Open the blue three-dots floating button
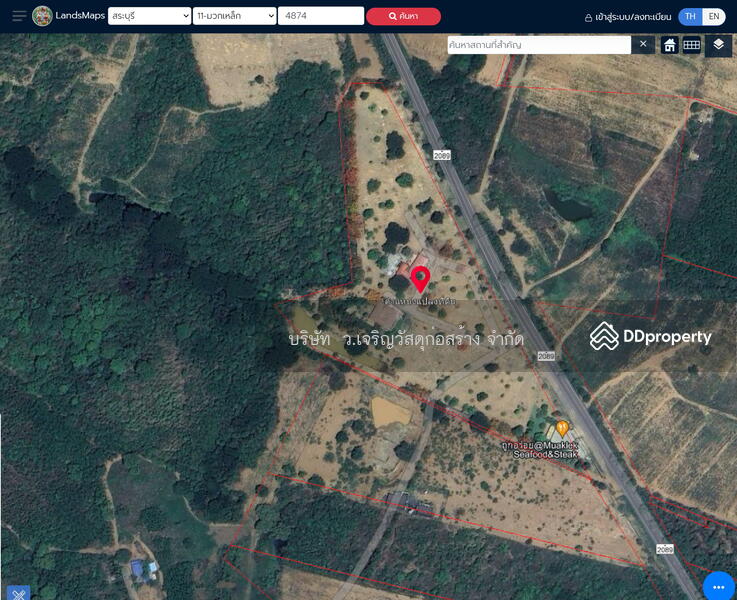The height and width of the screenshot is (600, 737). point(718,586)
